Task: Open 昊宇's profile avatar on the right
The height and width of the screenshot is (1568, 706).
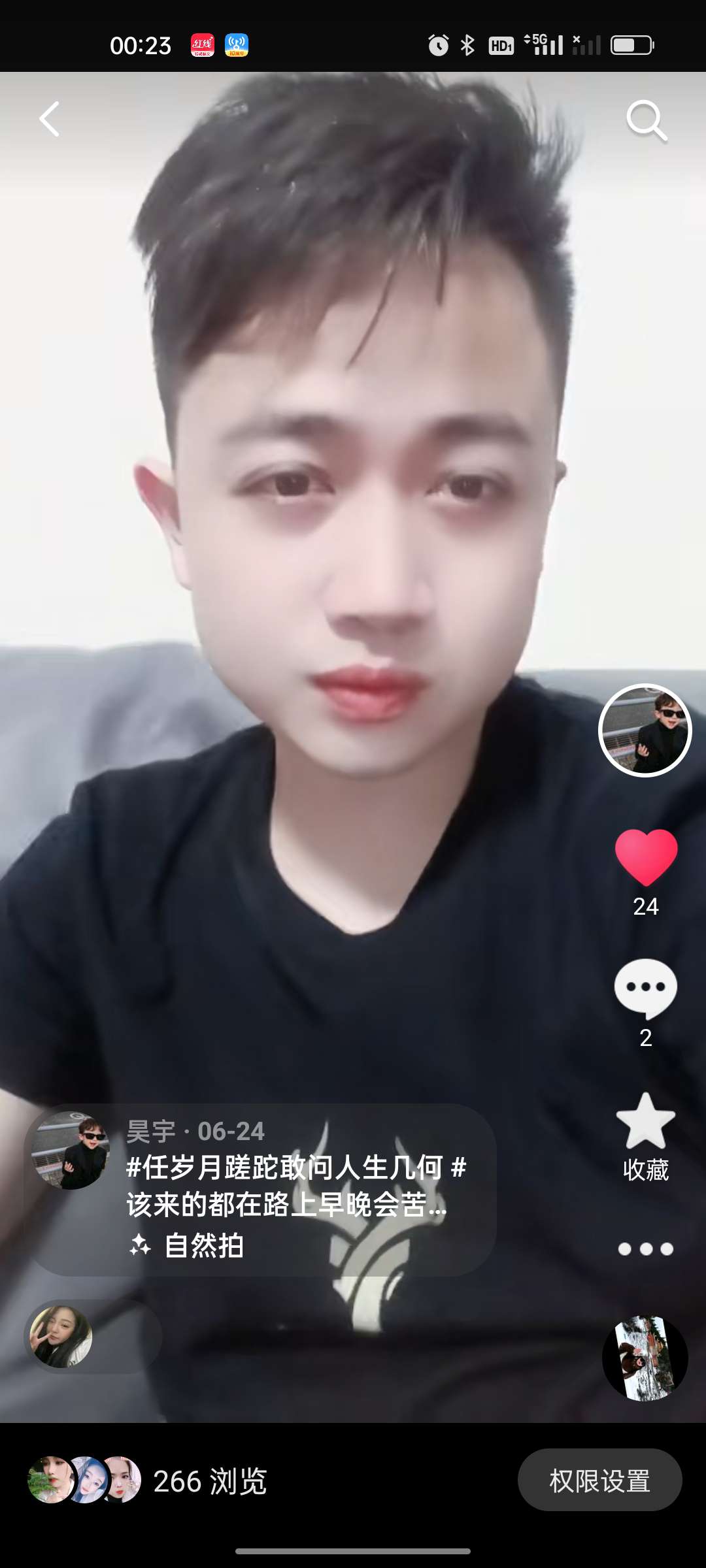Action: pyautogui.click(x=645, y=730)
